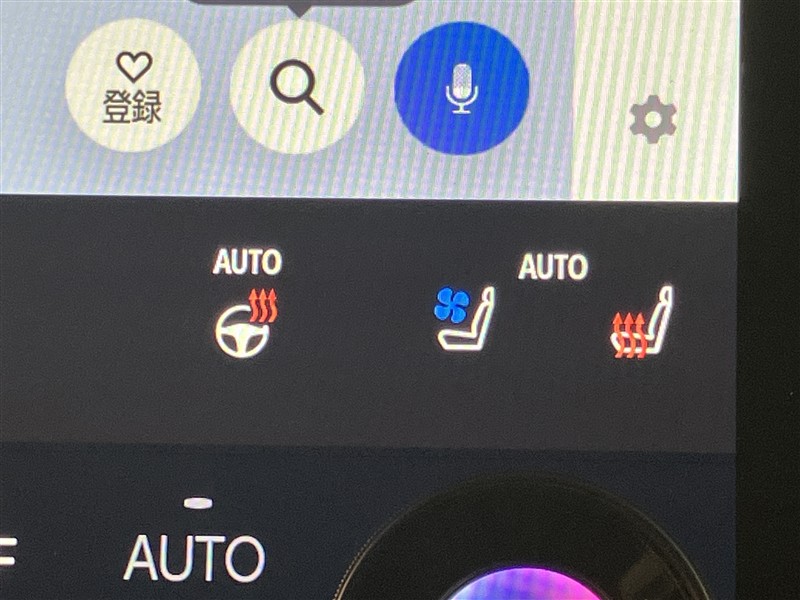
Task: Tap the 登録 heart button
Action: click(132, 88)
